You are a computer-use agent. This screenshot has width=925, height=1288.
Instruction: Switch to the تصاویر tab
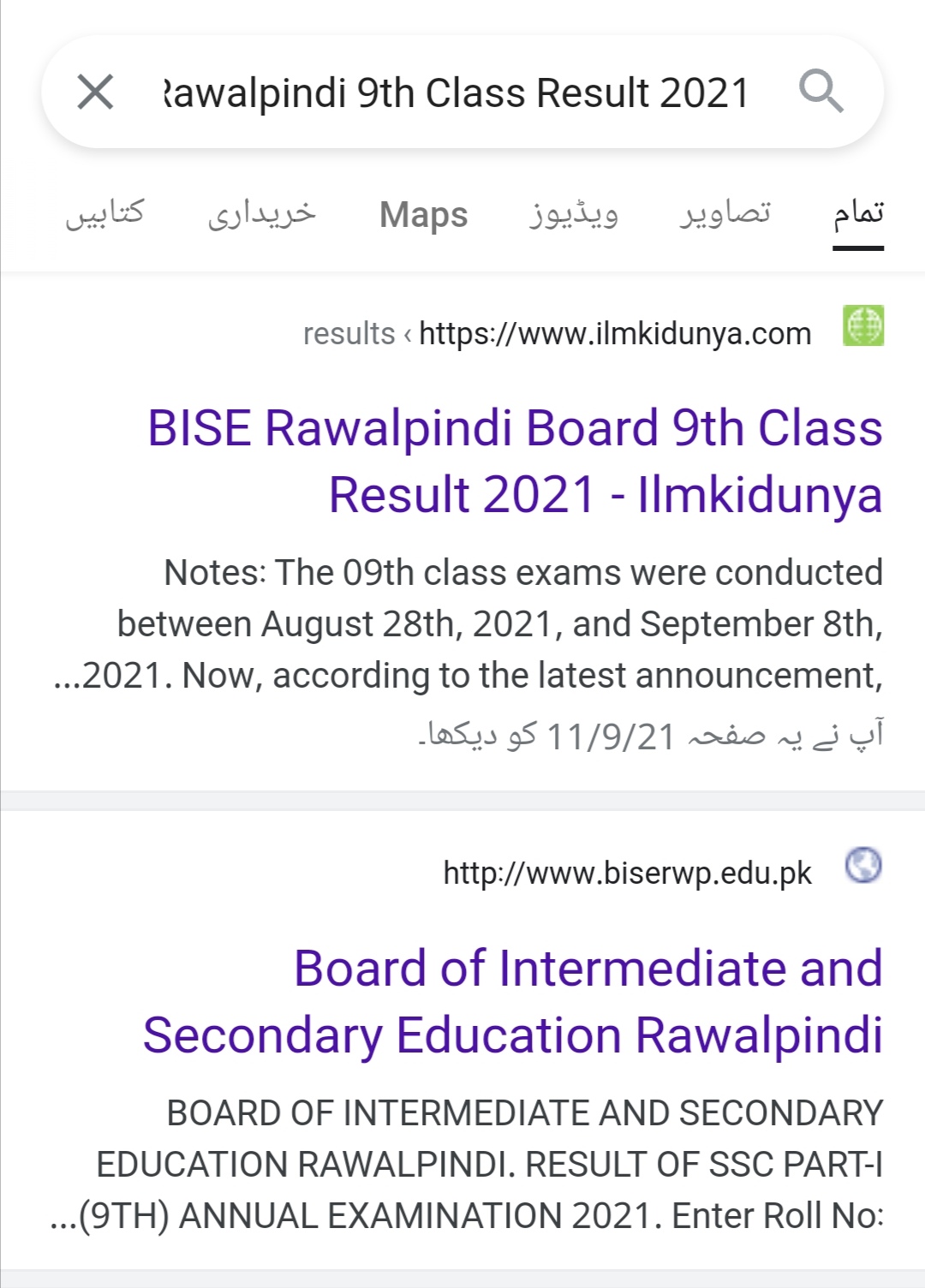click(x=725, y=213)
